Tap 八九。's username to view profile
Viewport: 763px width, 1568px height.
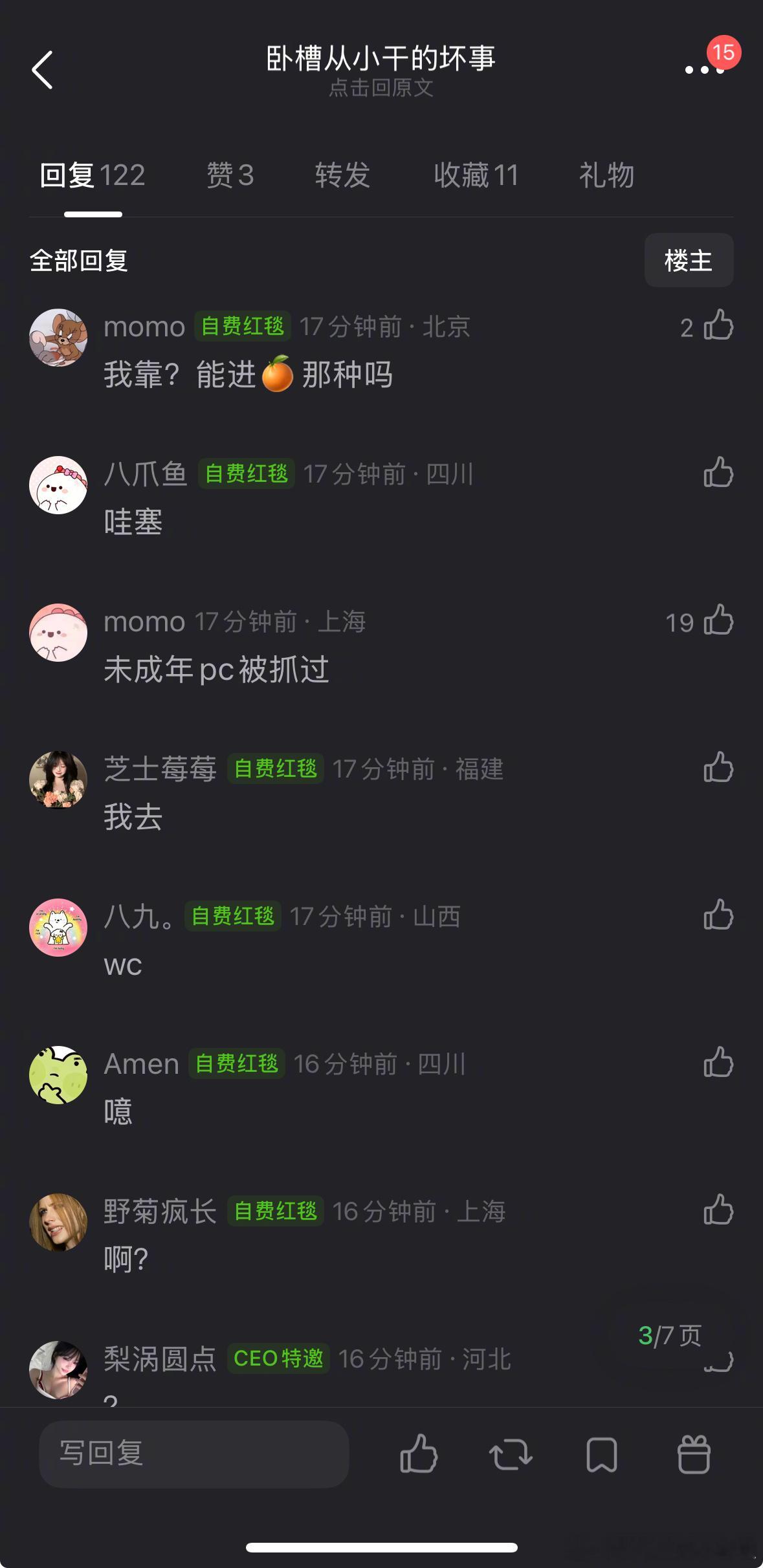tap(139, 917)
